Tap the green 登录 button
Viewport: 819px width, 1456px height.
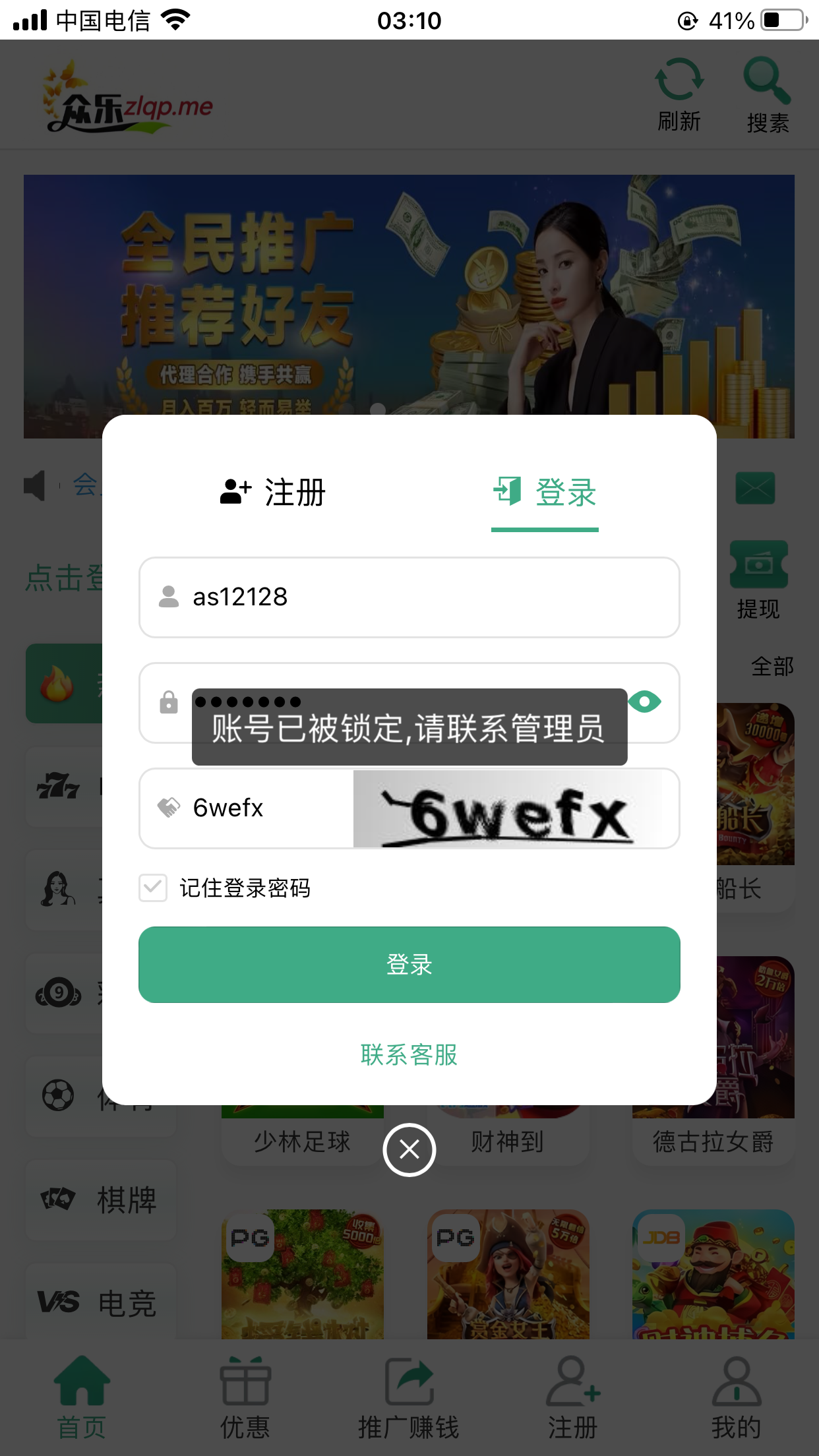pyautogui.click(x=409, y=965)
